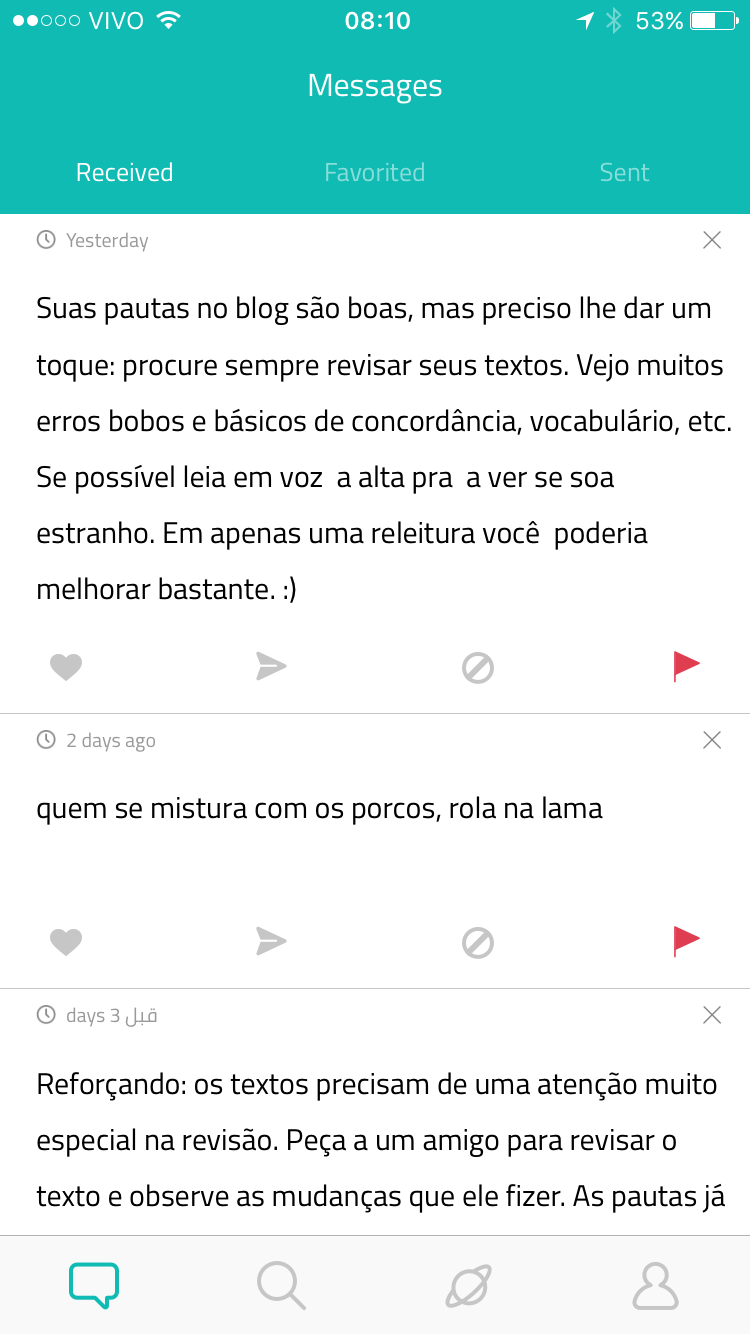This screenshot has height=1334, width=750.
Task: Report the 'rola na lama' message
Action: (686, 941)
